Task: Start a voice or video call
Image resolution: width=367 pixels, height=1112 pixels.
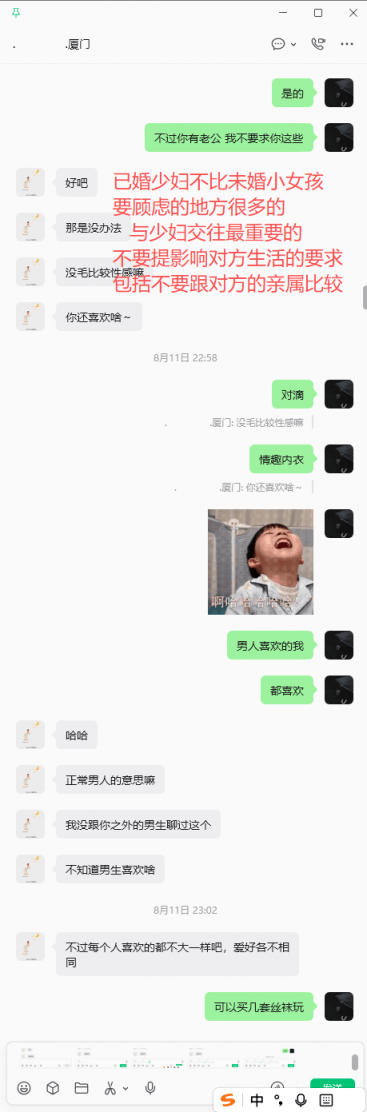Action: click(318, 44)
